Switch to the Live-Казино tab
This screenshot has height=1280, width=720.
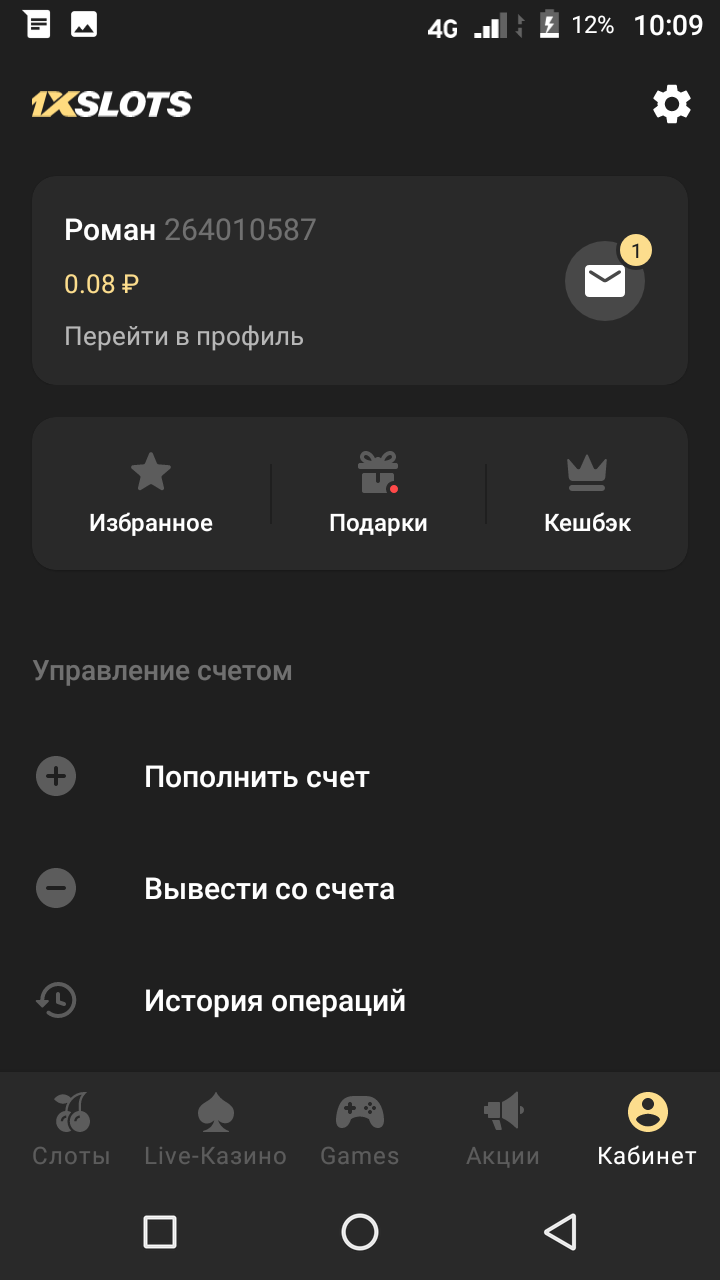pos(215,1129)
